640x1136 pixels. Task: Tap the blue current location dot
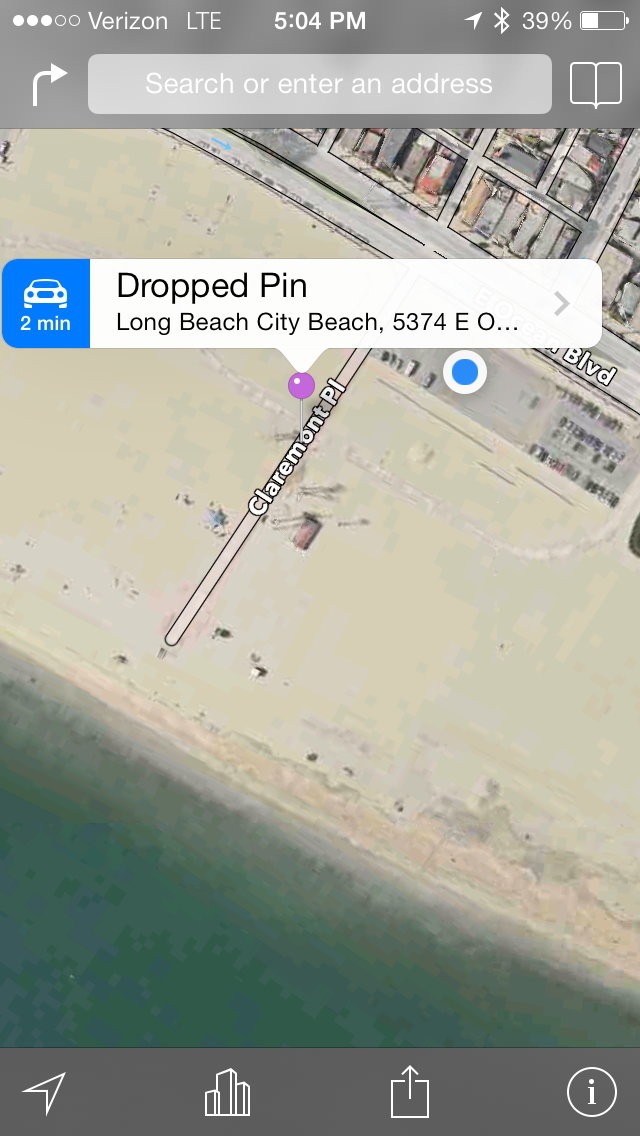click(465, 373)
